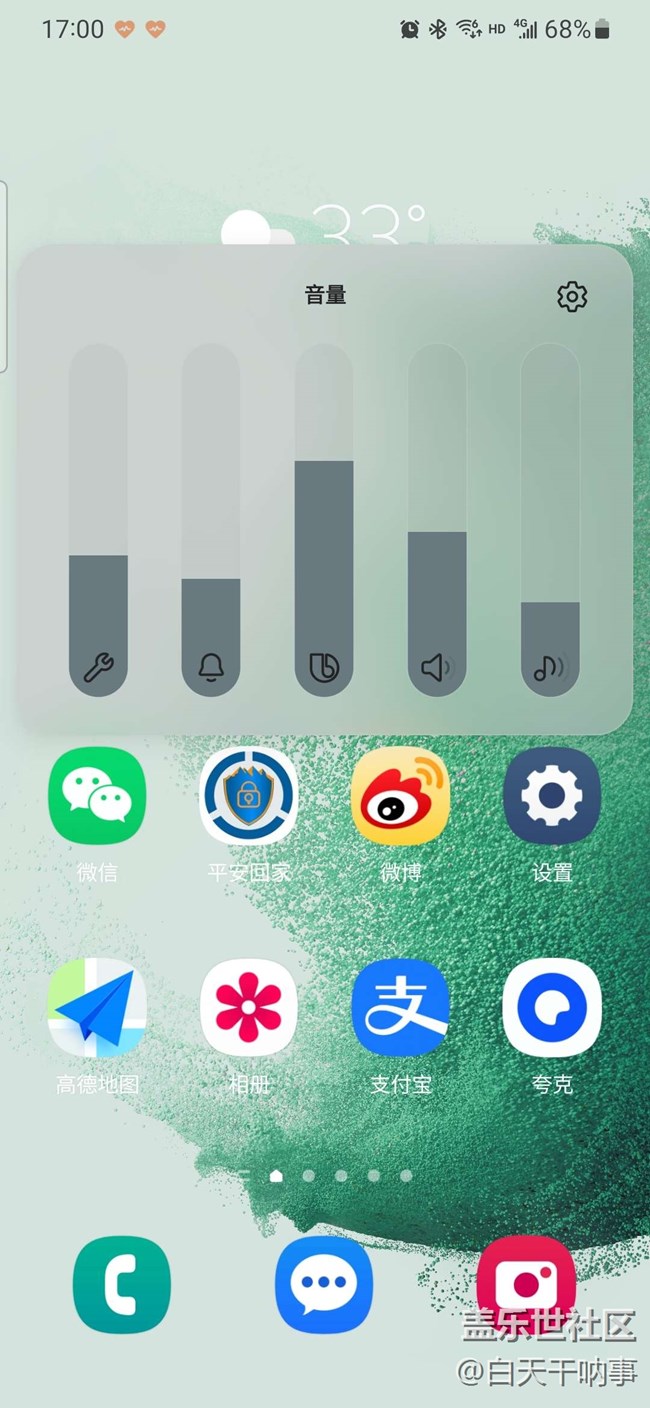Viewport: 650px width, 1408px height.
Task: Open the 微博 app
Action: pyautogui.click(x=400, y=796)
